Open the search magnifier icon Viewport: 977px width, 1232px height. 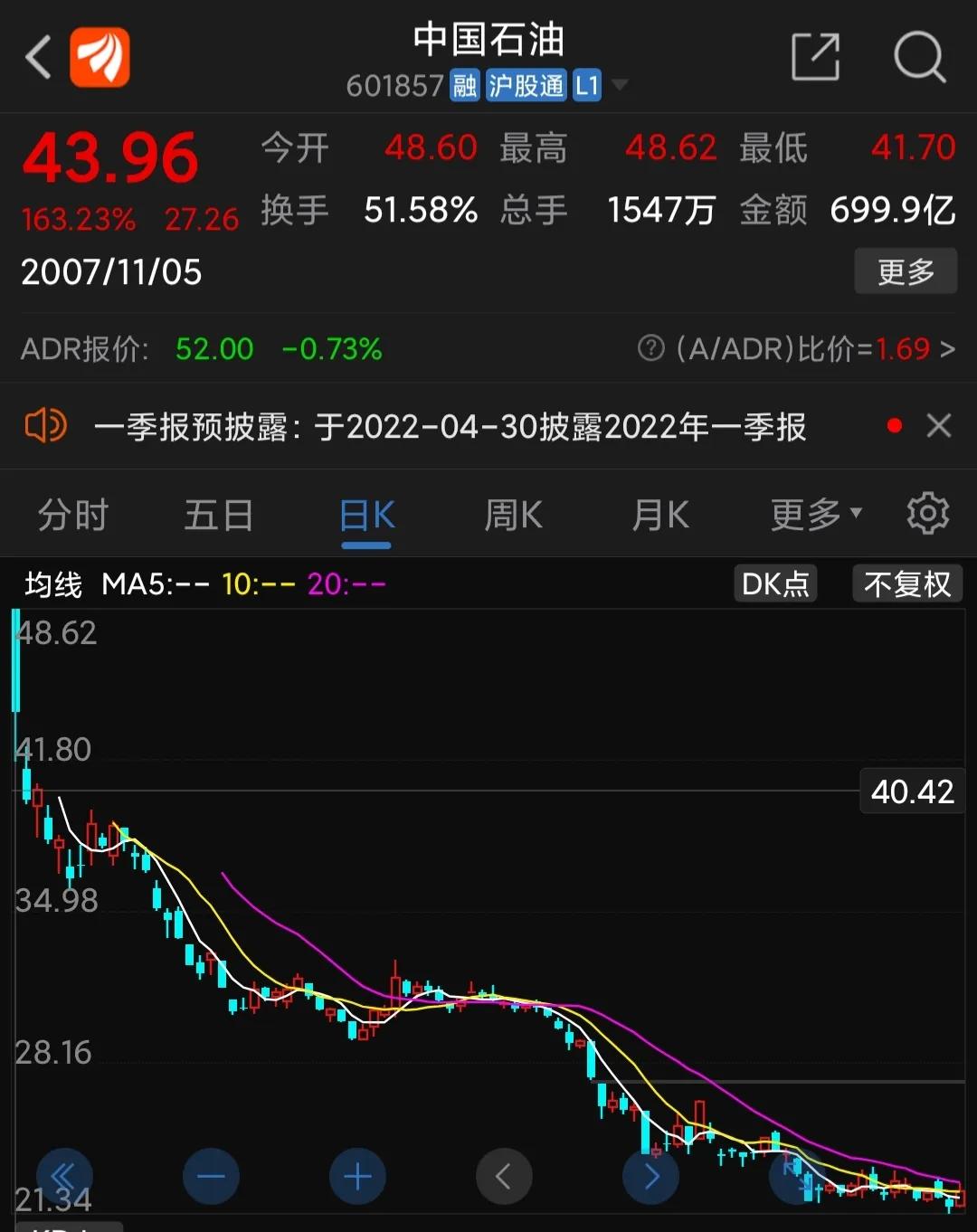tap(920, 56)
